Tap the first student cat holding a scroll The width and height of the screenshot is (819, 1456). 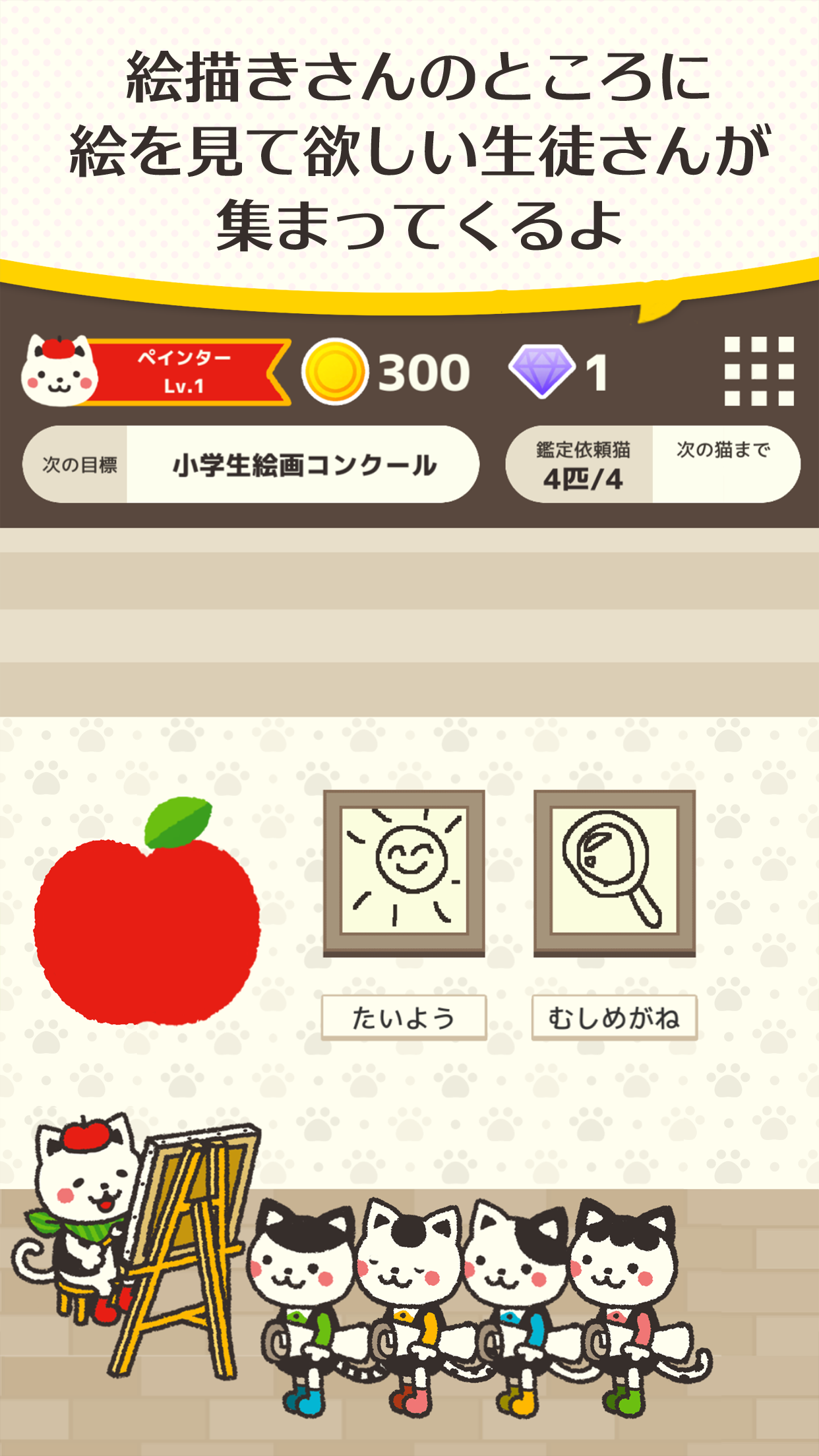point(303,1273)
